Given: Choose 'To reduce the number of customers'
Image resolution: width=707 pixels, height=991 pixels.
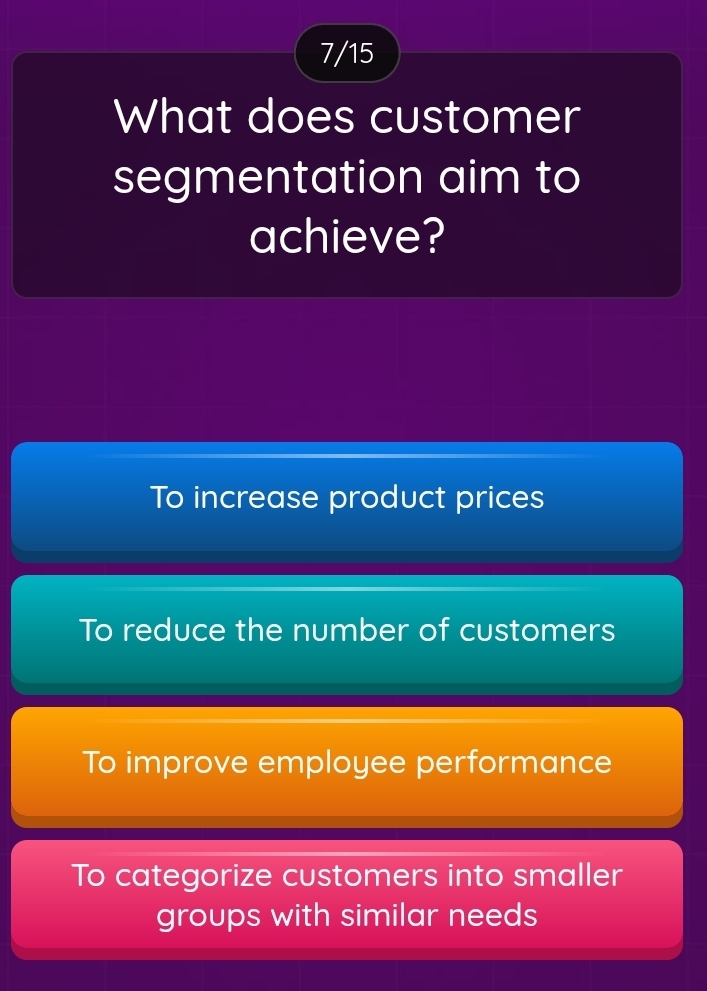Looking at the screenshot, I should [x=347, y=630].
